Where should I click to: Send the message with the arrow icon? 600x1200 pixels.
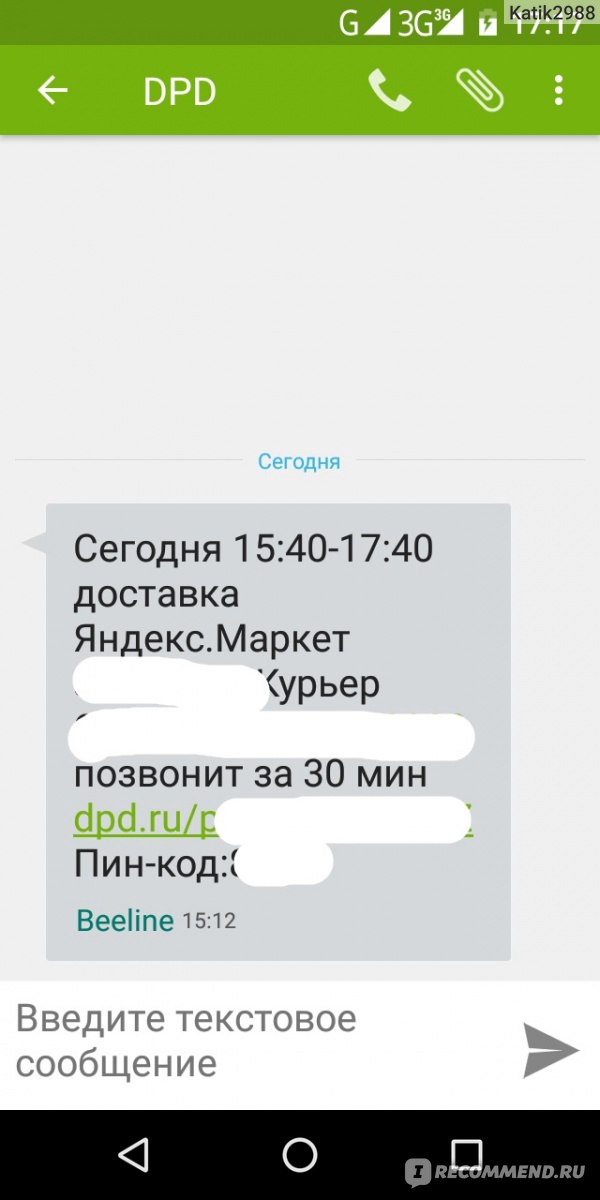point(551,1049)
